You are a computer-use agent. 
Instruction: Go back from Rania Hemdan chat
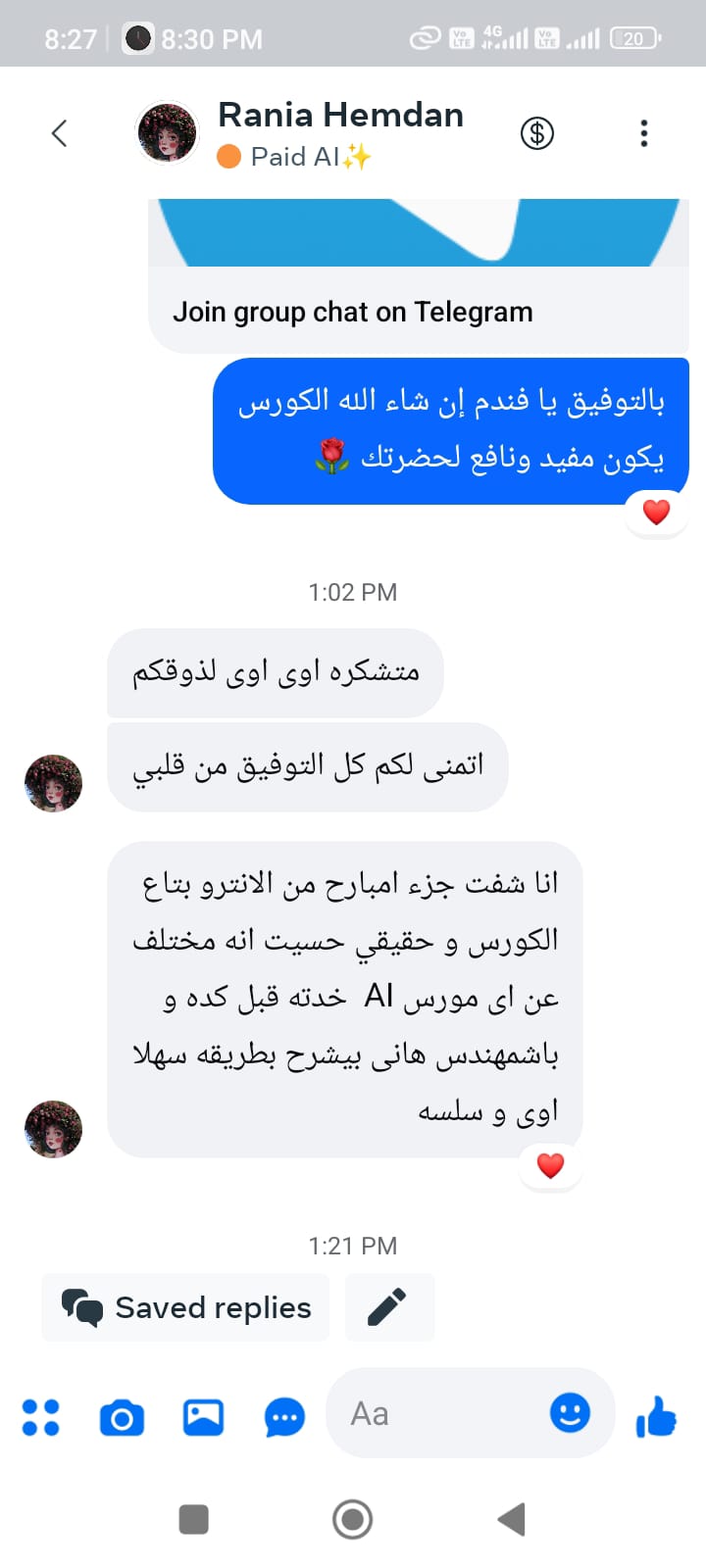(60, 133)
